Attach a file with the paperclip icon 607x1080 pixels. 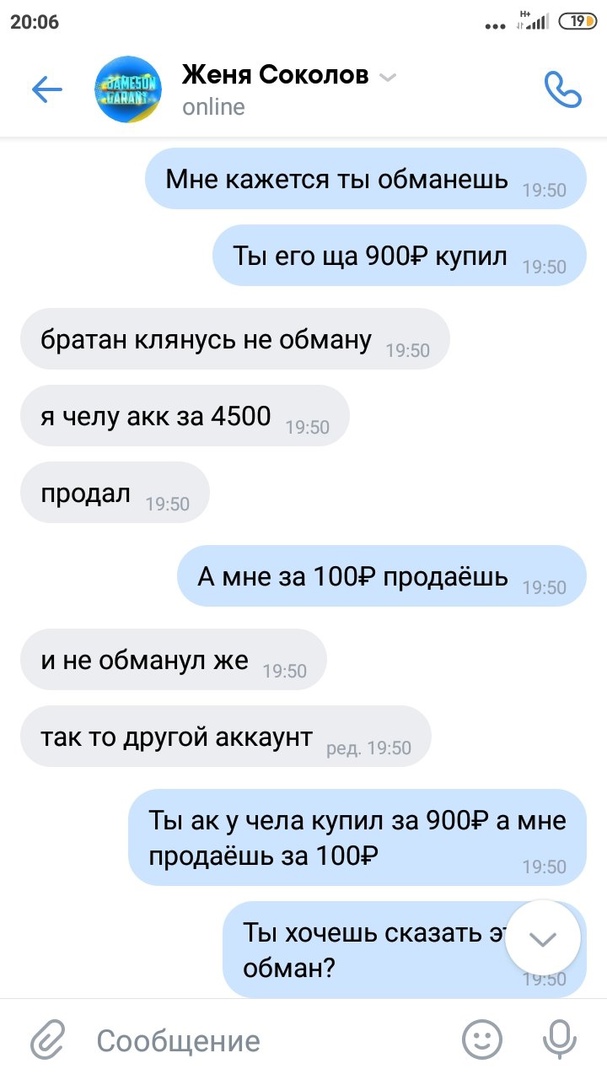[47, 1040]
